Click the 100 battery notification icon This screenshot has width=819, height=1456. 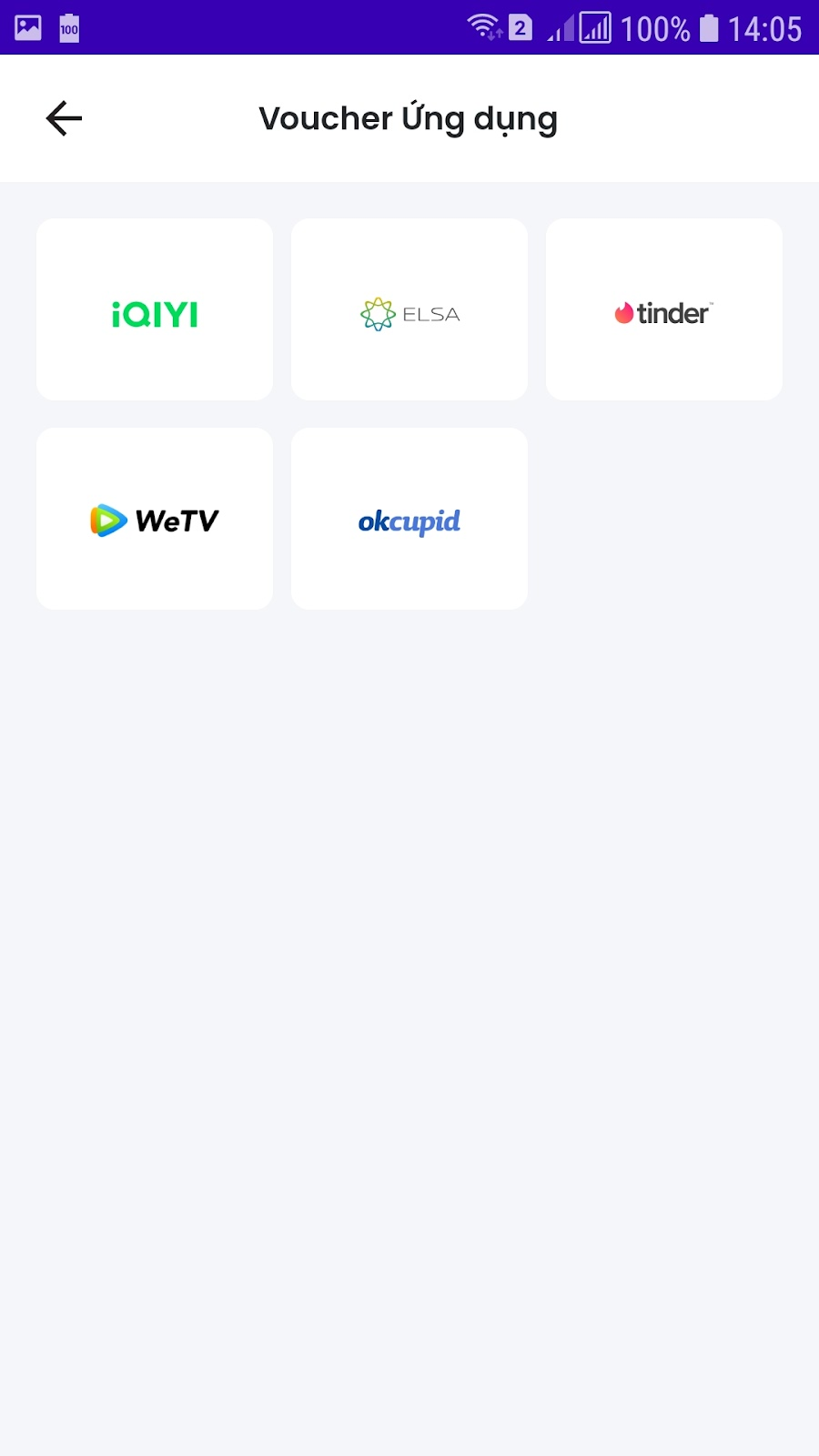point(69,27)
